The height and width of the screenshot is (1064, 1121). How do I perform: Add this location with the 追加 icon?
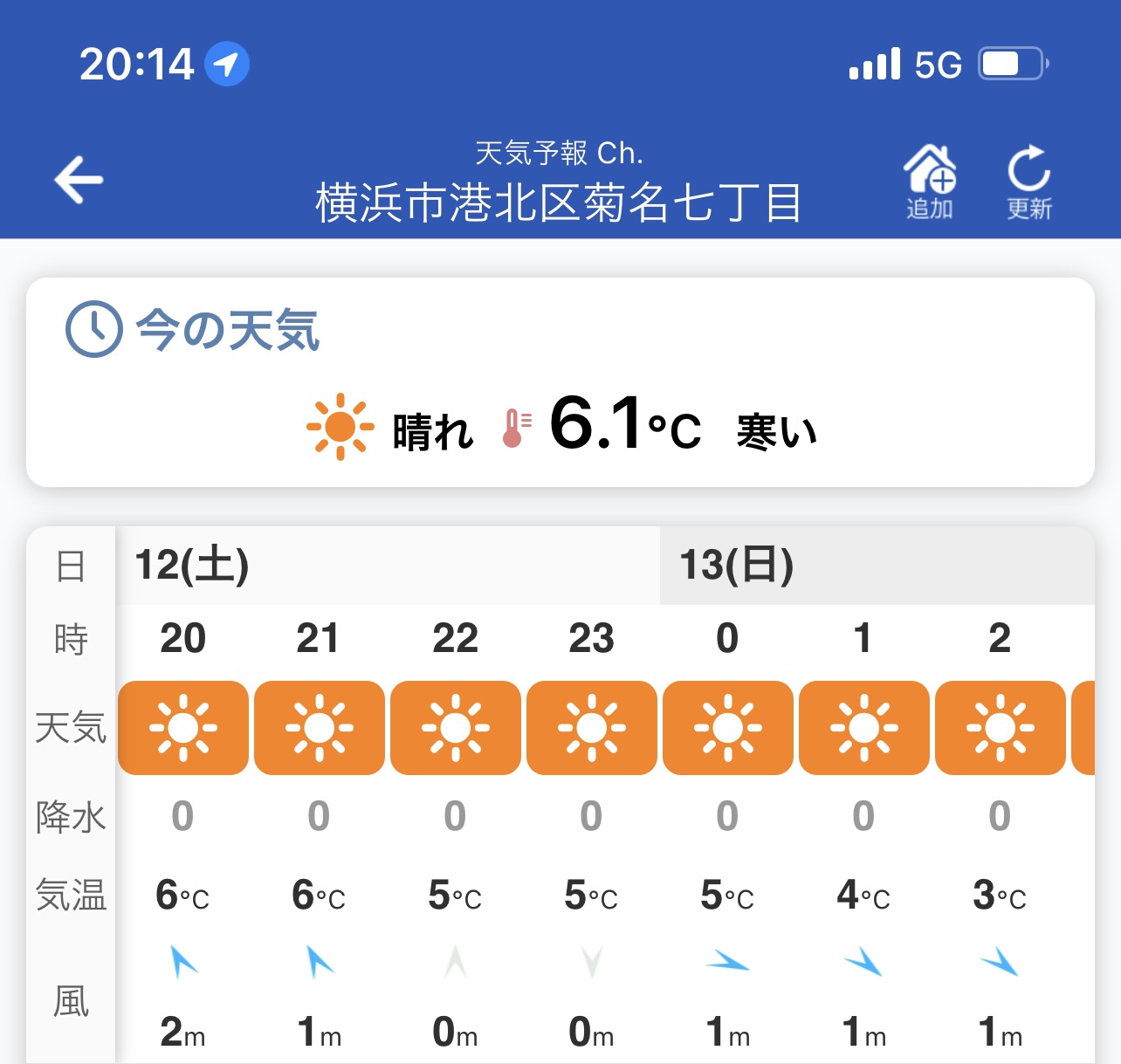coord(929,181)
